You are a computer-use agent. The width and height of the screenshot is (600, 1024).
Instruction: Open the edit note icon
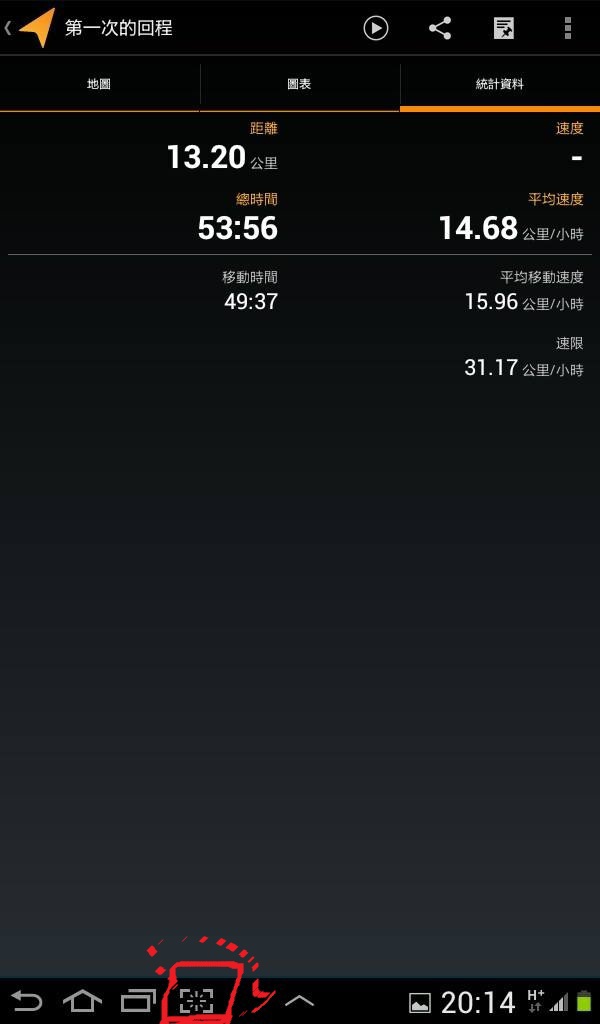(x=503, y=28)
